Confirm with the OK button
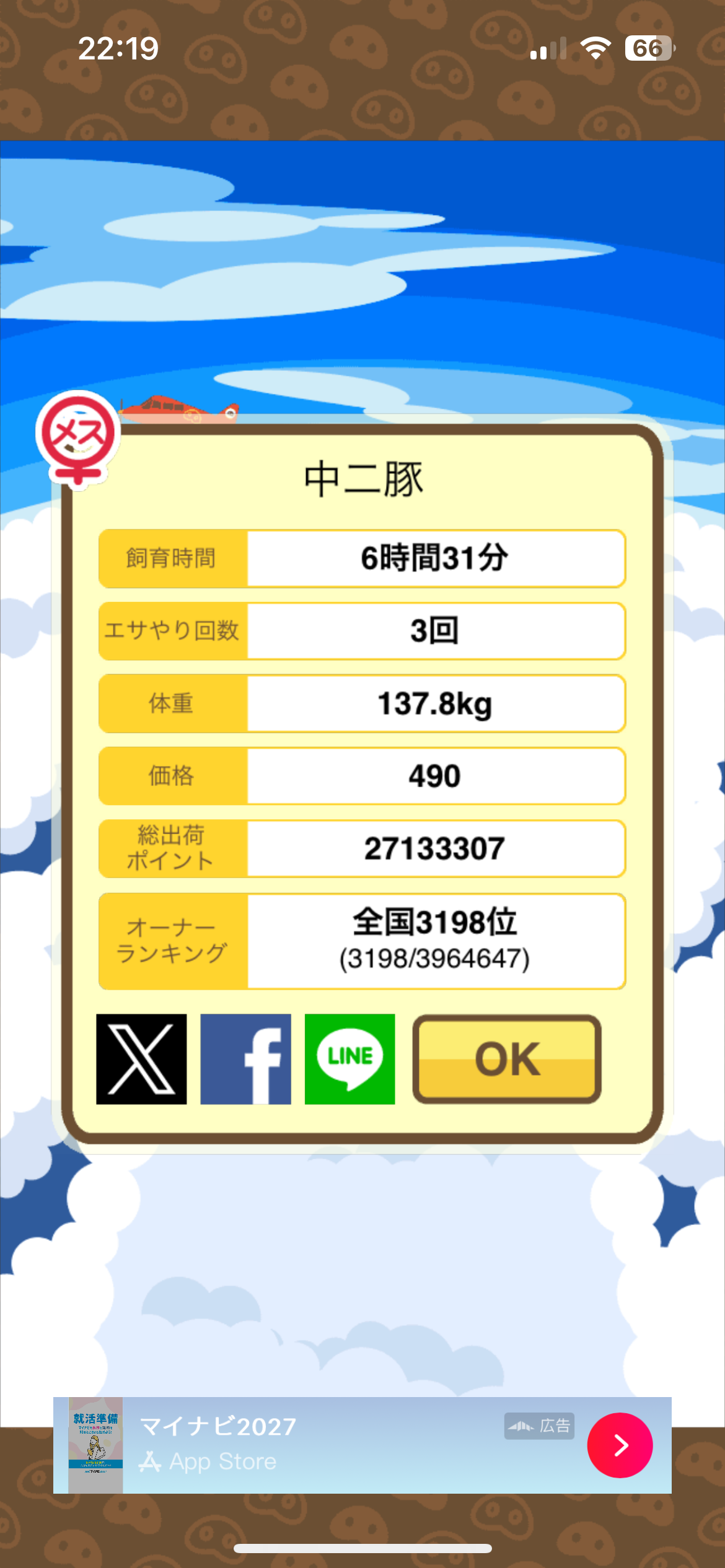The width and height of the screenshot is (725, 1568). pyautogui.click(x=507, y=1059)
